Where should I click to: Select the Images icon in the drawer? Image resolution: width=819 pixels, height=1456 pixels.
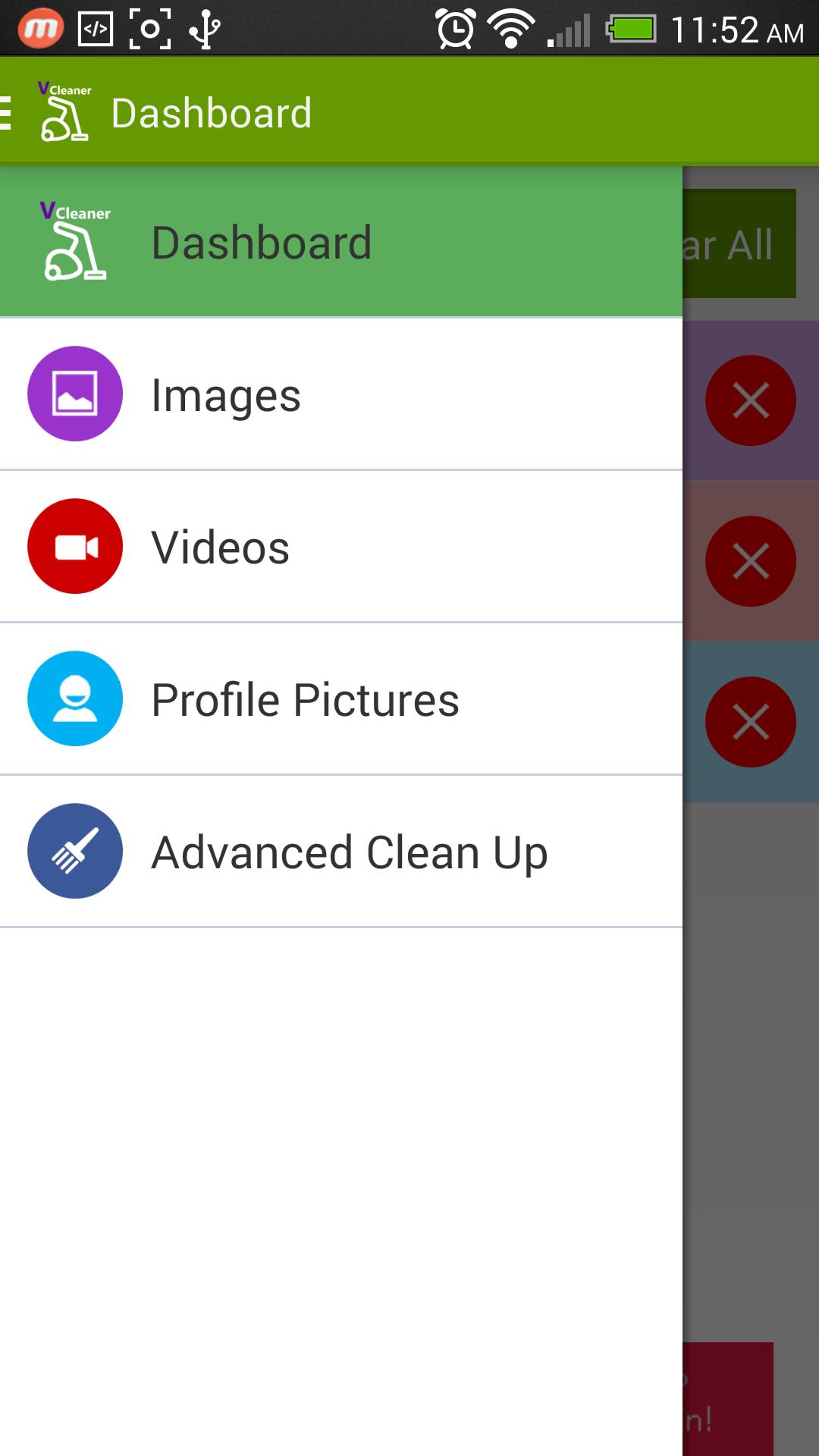click(x=74, y=394)
